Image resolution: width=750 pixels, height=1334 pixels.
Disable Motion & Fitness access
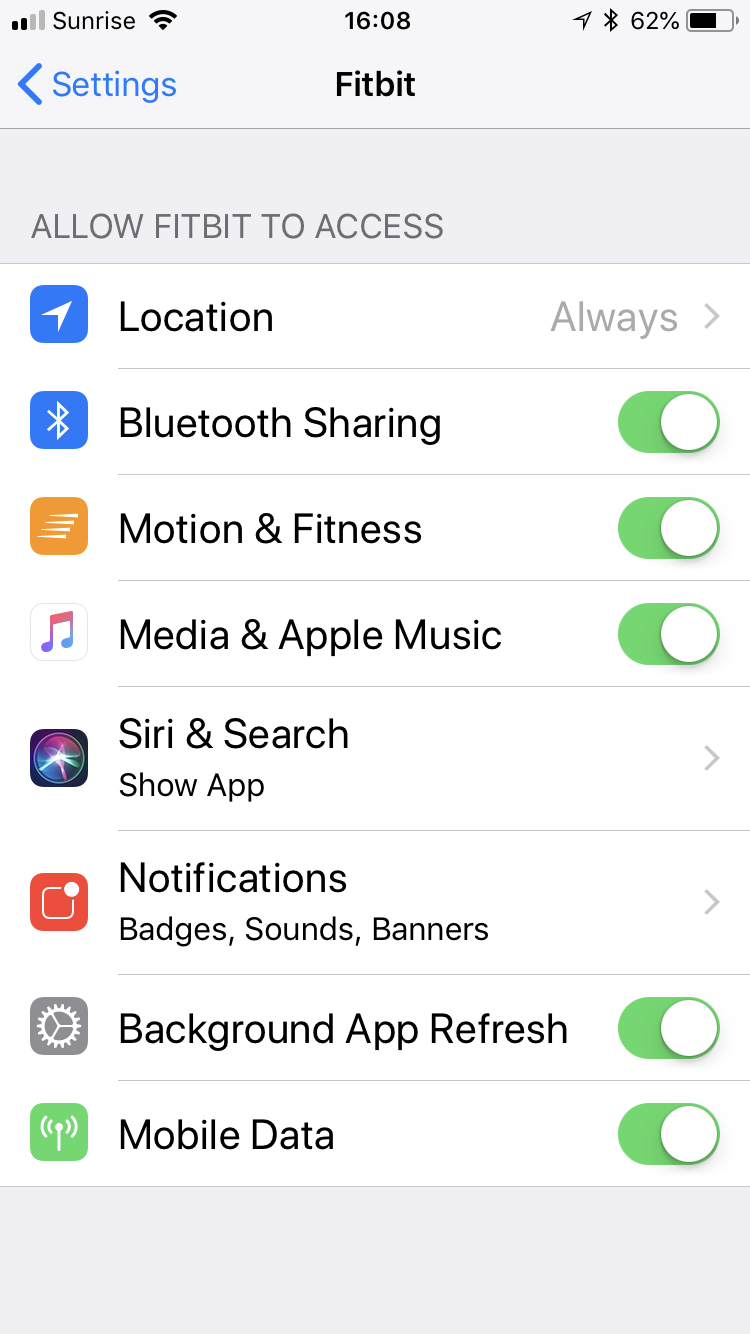668,529
